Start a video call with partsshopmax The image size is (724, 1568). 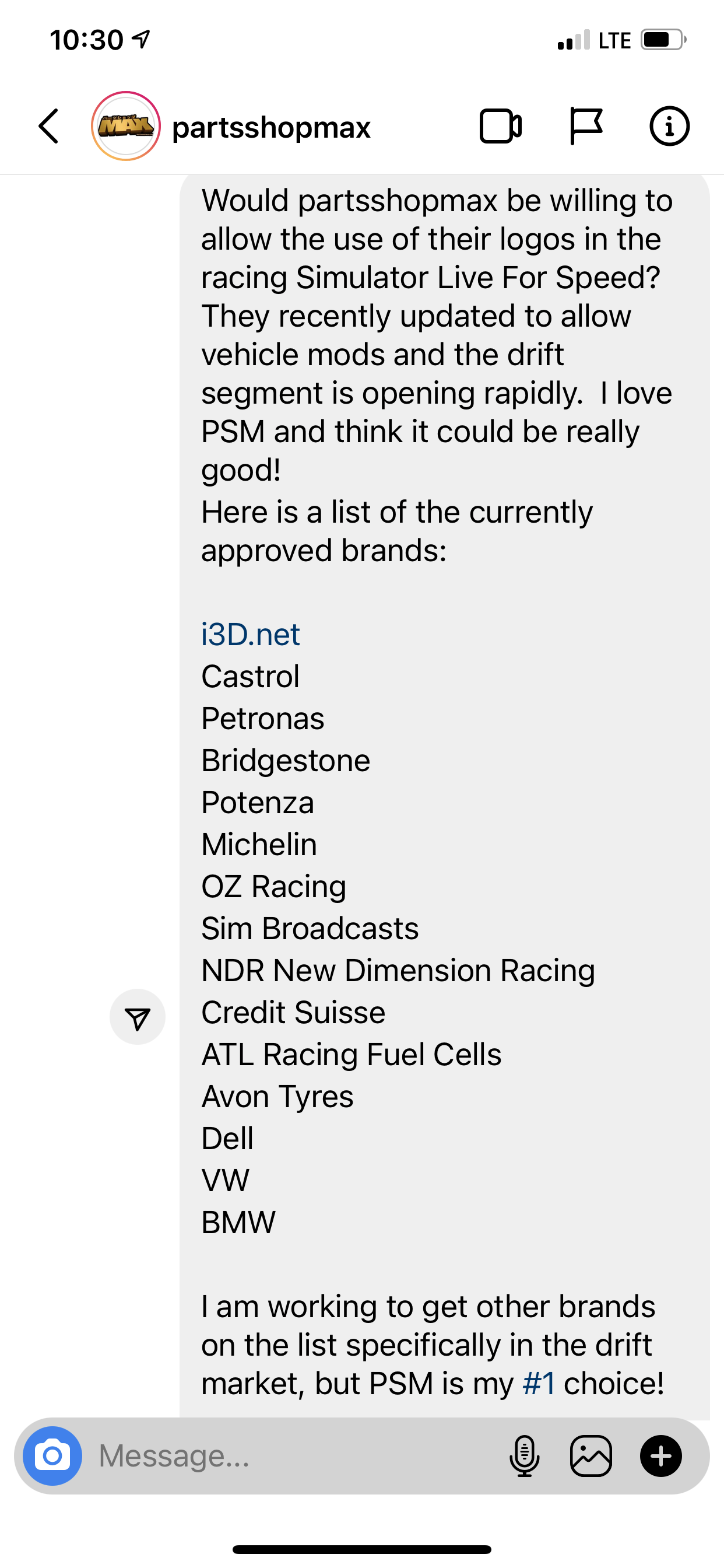tap(500, 127)
